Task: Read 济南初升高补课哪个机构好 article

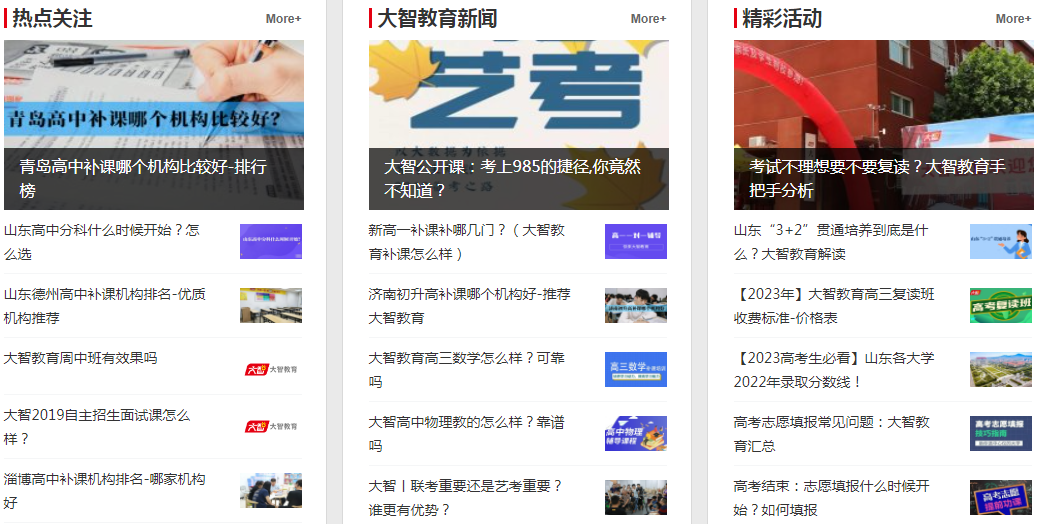Action: coord(470,305)
